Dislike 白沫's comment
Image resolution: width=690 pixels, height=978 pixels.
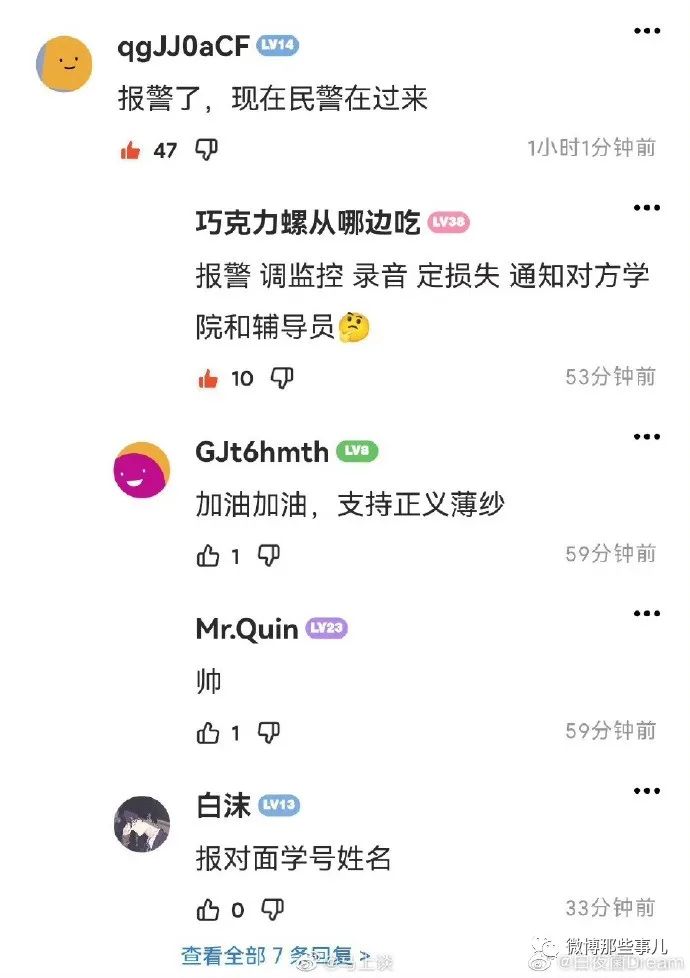[x=271, y=910]
